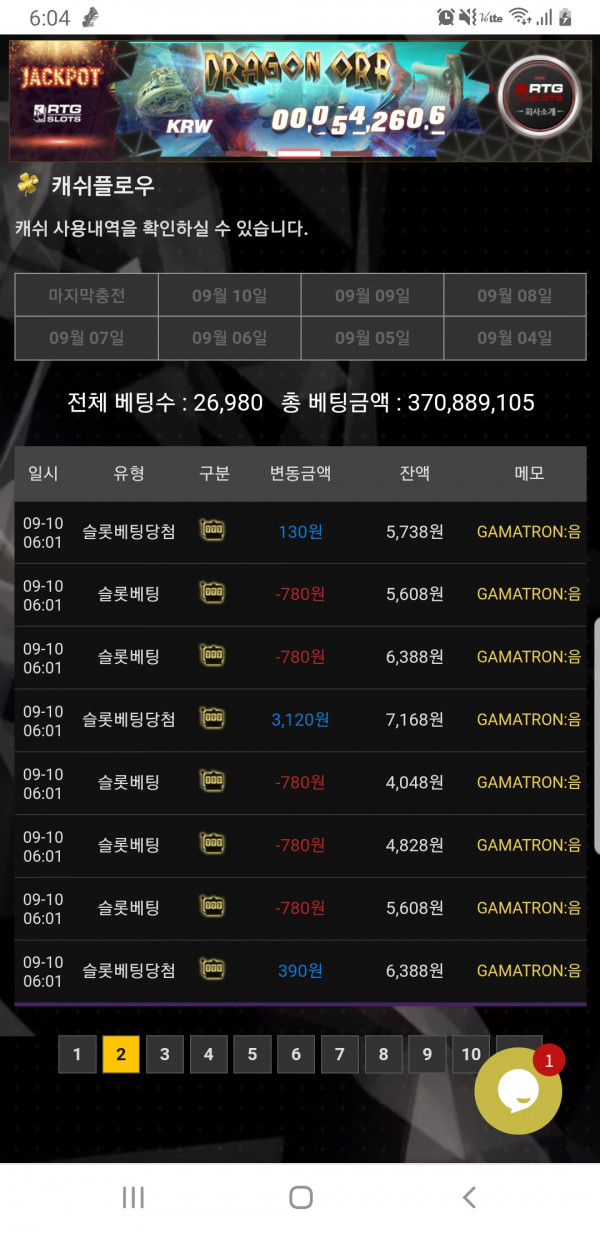This screenshot has width=600, height=1233.
Task: Jump to page 7
Action: click(x=340, y=1054)
